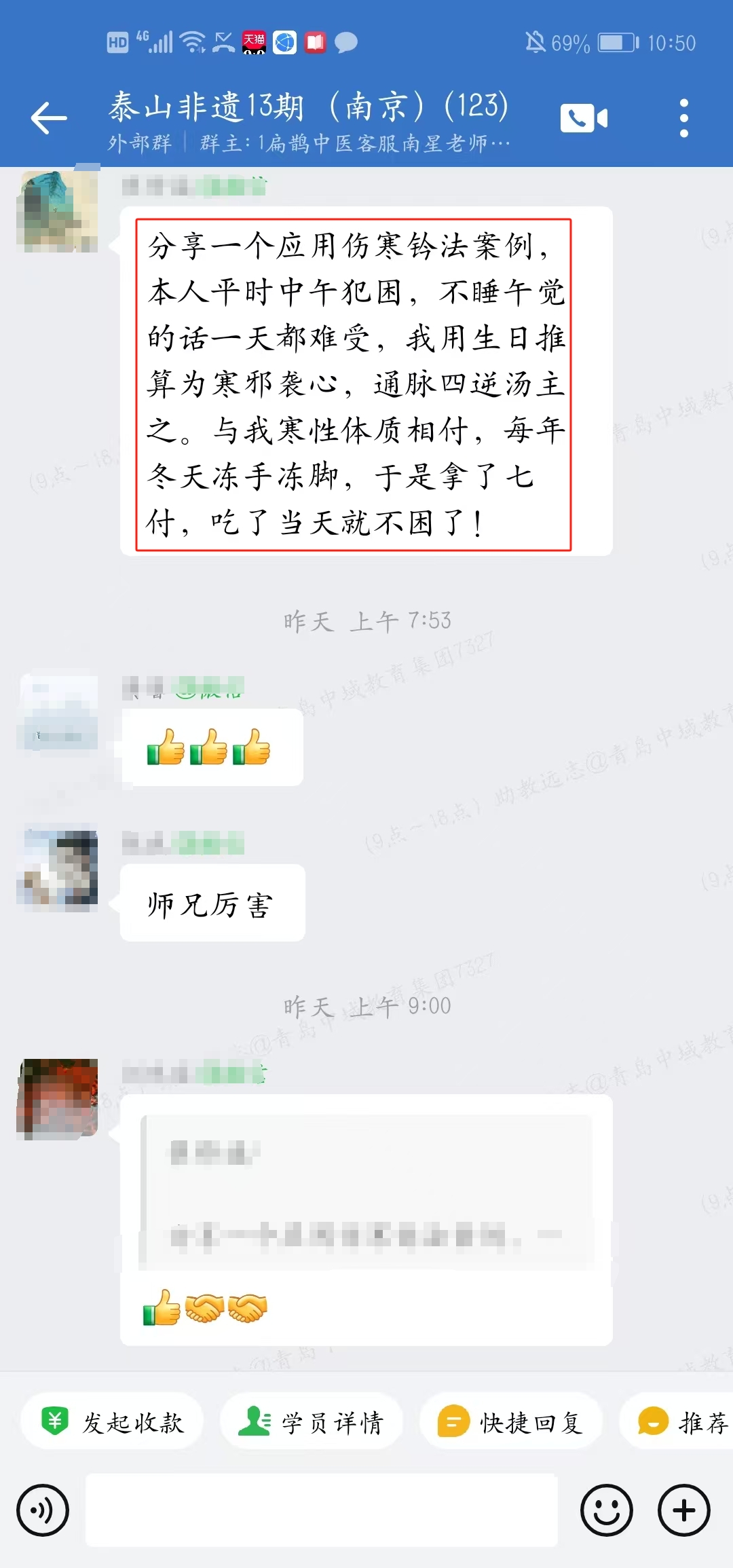This screenshot has height=1568, width=733.
Task: Switch to voice message input
Action: (43, 1510)
